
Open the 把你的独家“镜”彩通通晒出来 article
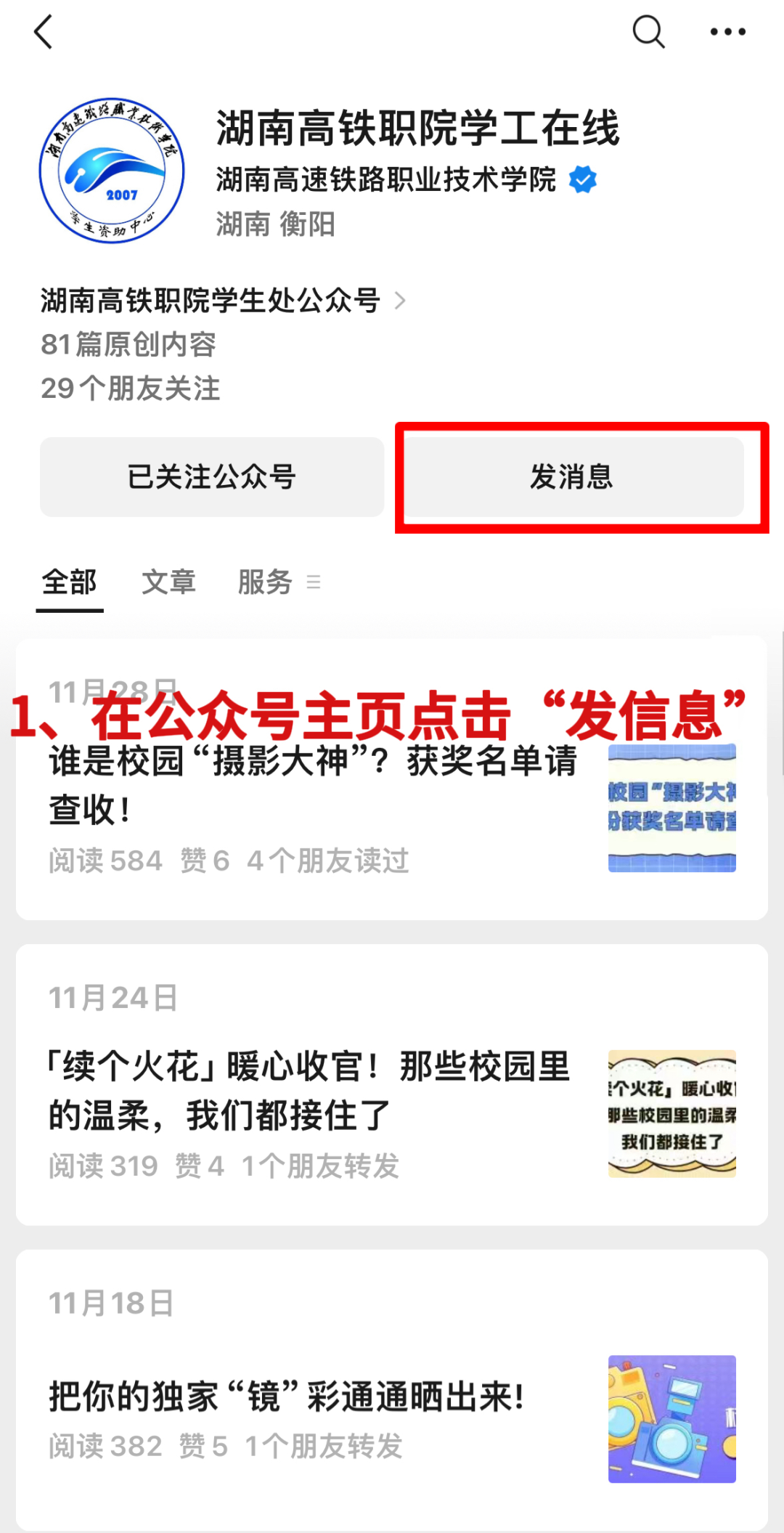tap(287, 1396)
